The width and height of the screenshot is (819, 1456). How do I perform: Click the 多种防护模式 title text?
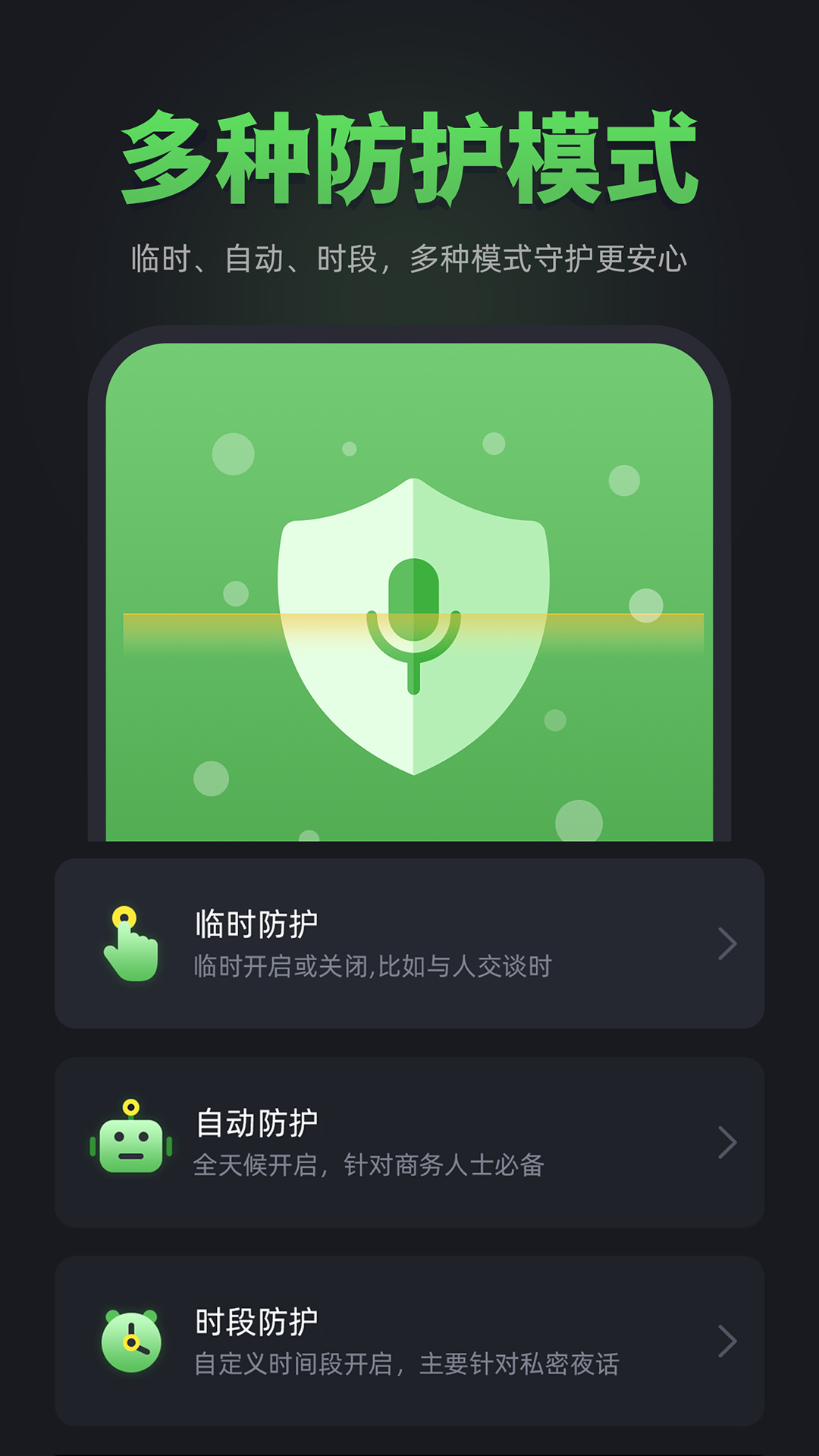[x=409, y=155]
